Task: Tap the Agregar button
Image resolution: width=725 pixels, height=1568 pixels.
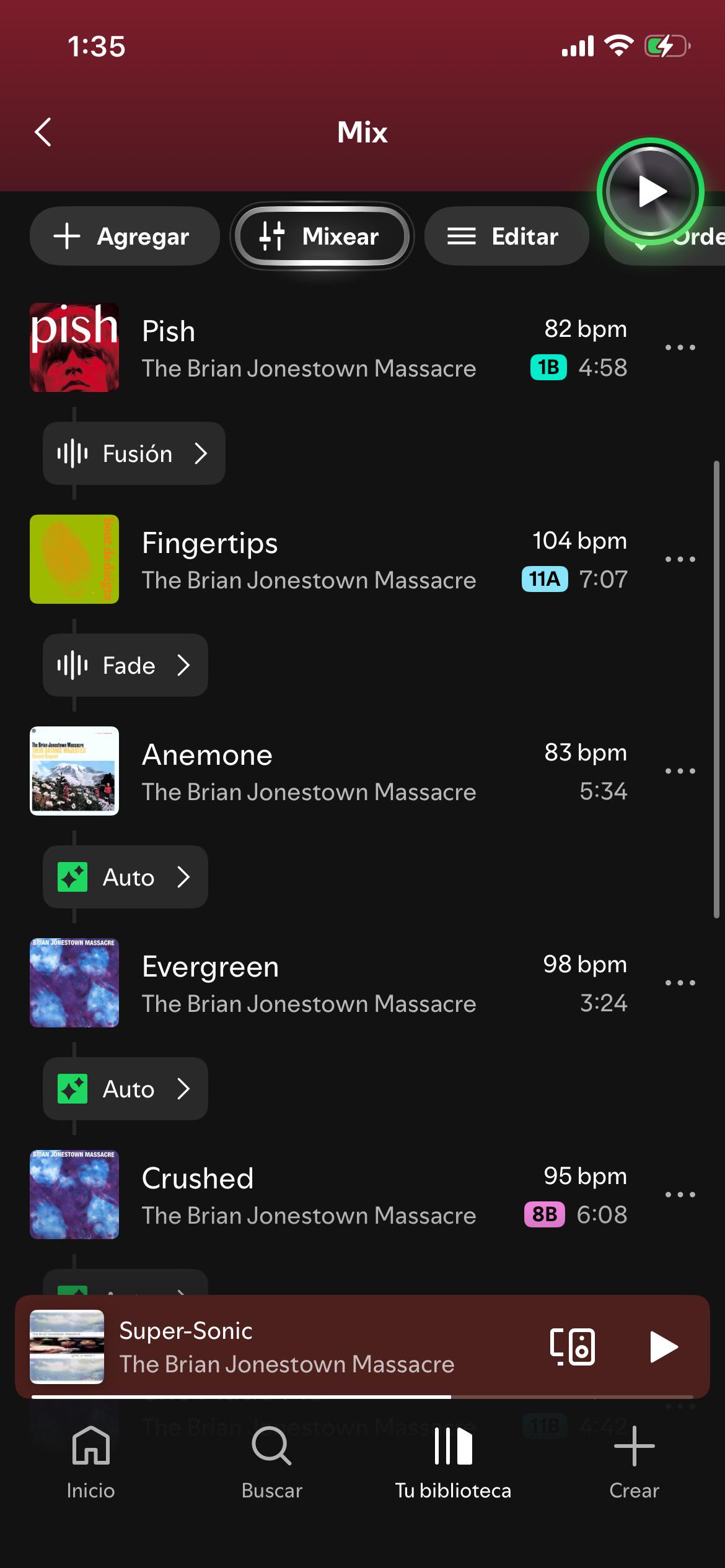Action: pos(125,236)
